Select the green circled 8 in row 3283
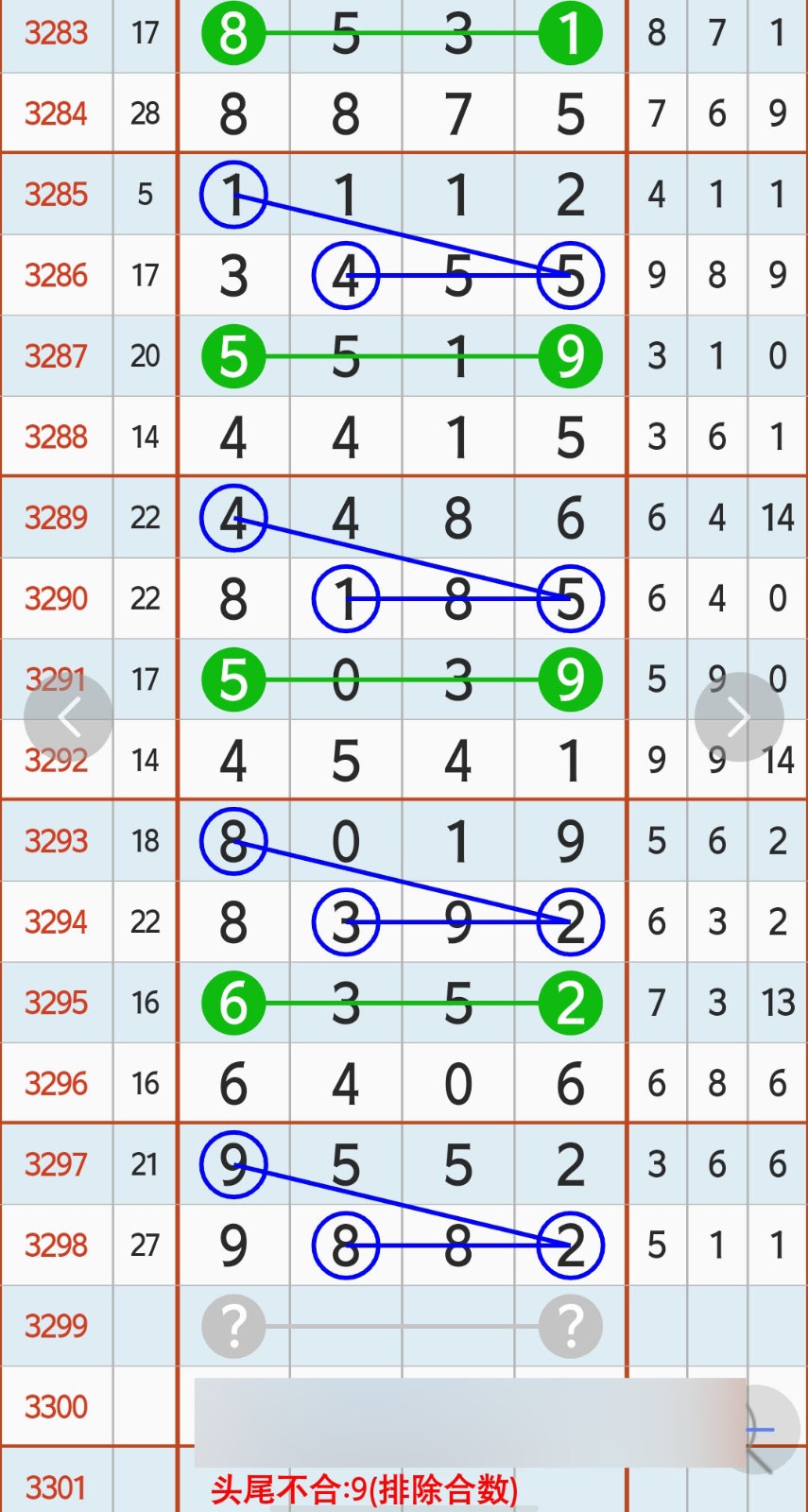Screen dimensions: 808x1512 233,32
